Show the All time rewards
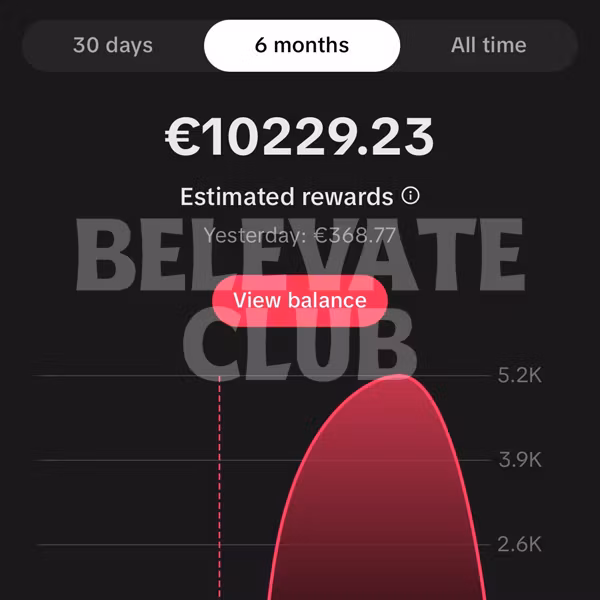 click(488, 46)
